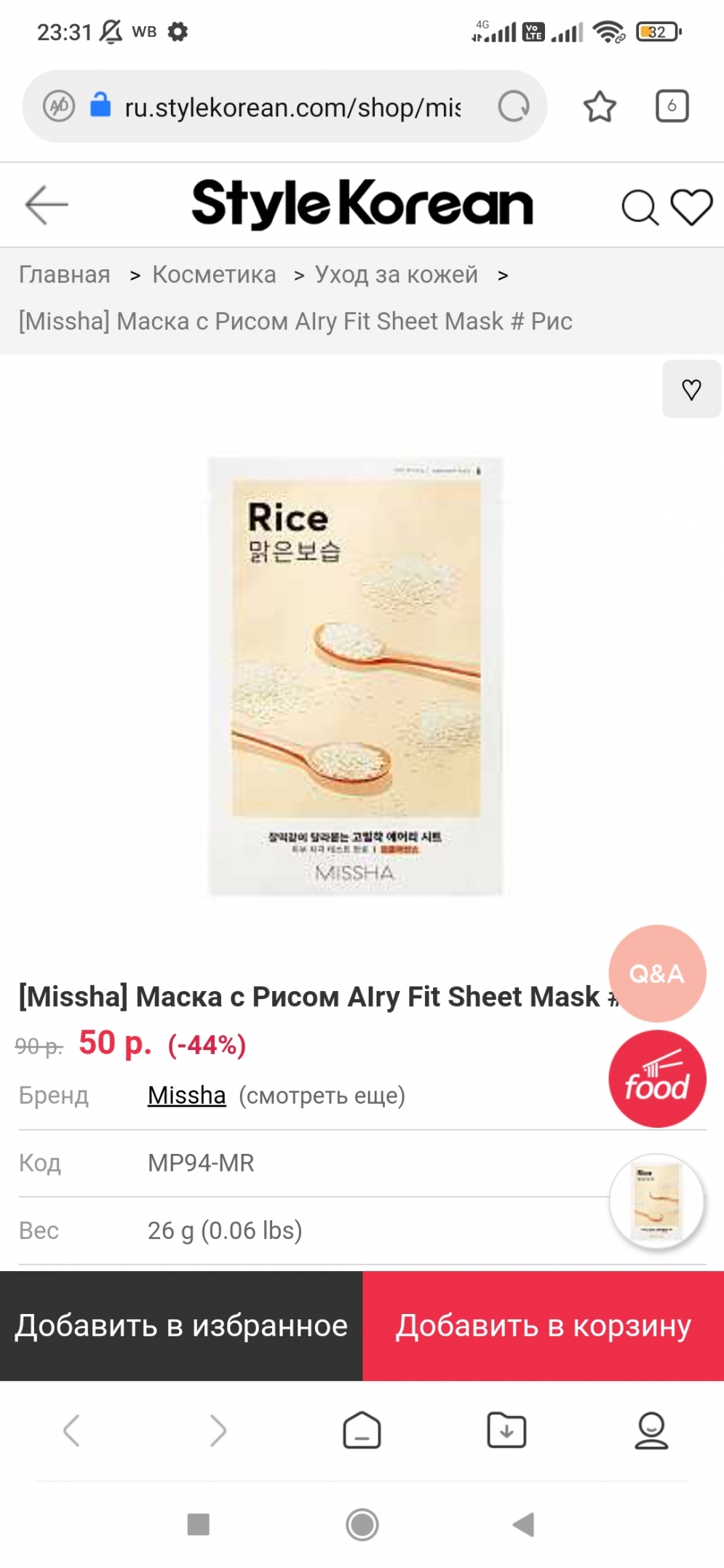Tap the browser address bar
Image resolution: width=724 pixels, height=1568 pixels.
coord(291,107)
